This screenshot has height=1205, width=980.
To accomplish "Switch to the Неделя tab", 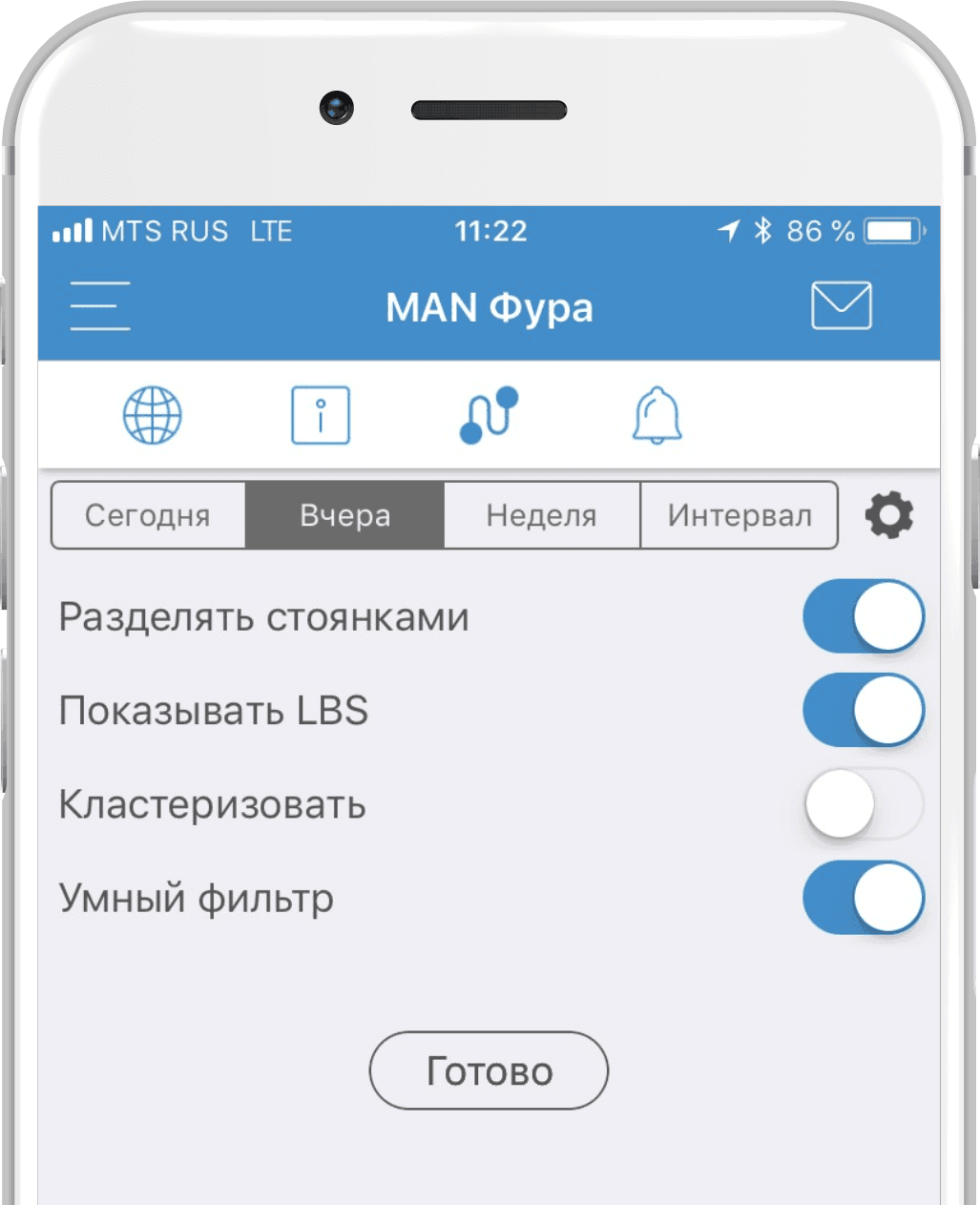I will pos(541,516).
